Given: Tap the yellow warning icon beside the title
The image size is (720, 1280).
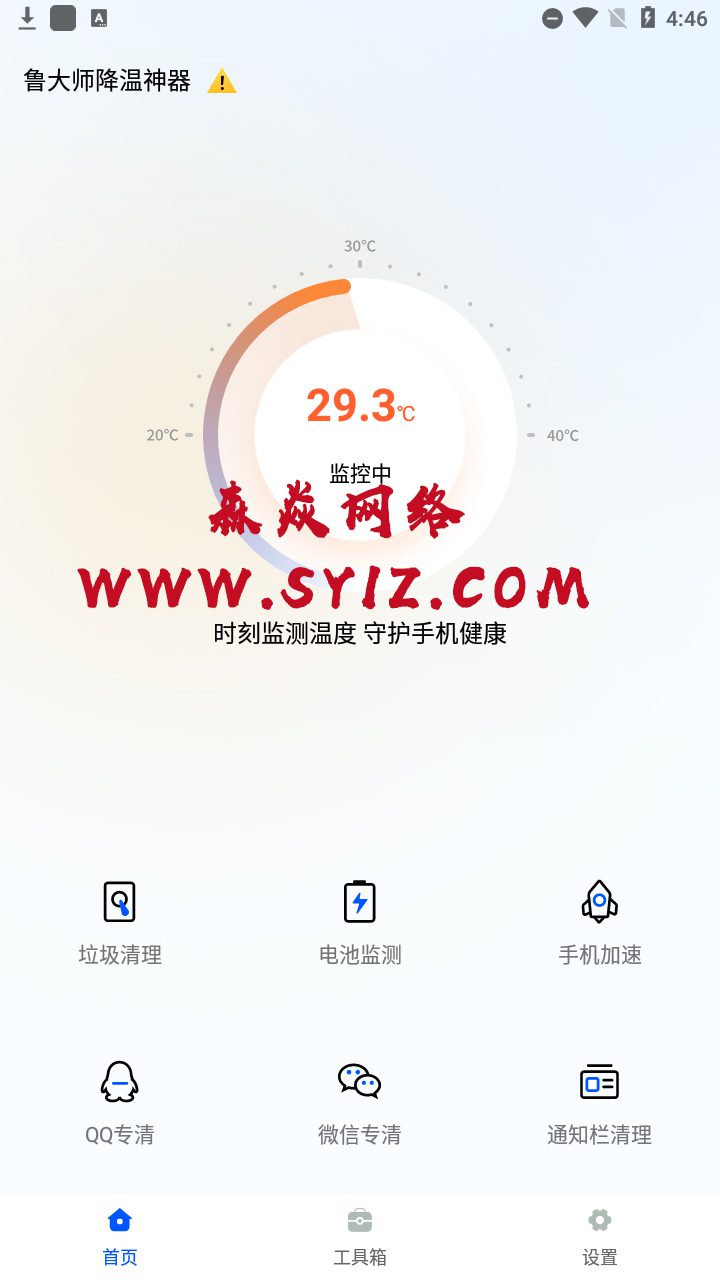Looking at the screenshot, I should tap(222, 81).
